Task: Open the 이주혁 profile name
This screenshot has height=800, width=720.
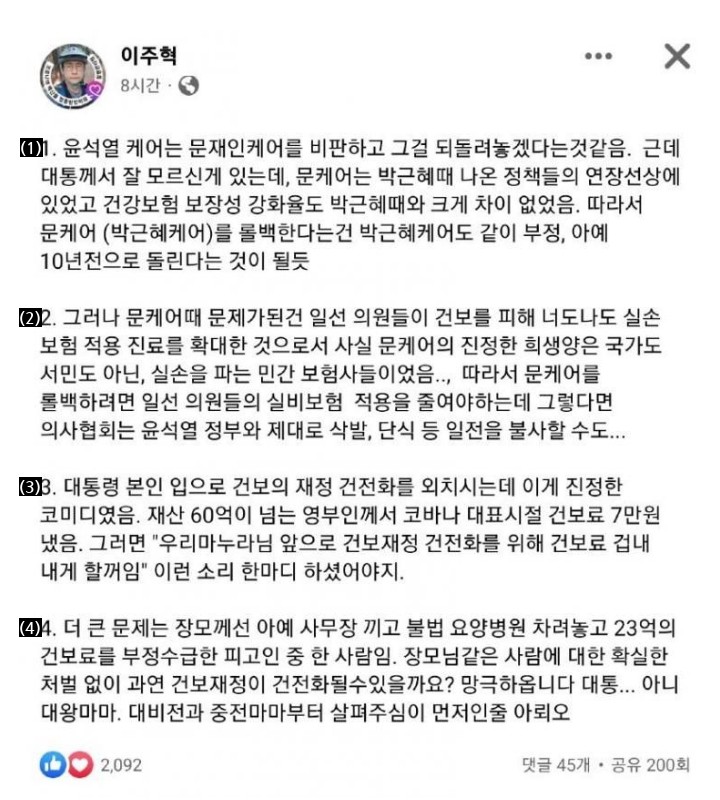Action: pos(149,55)
